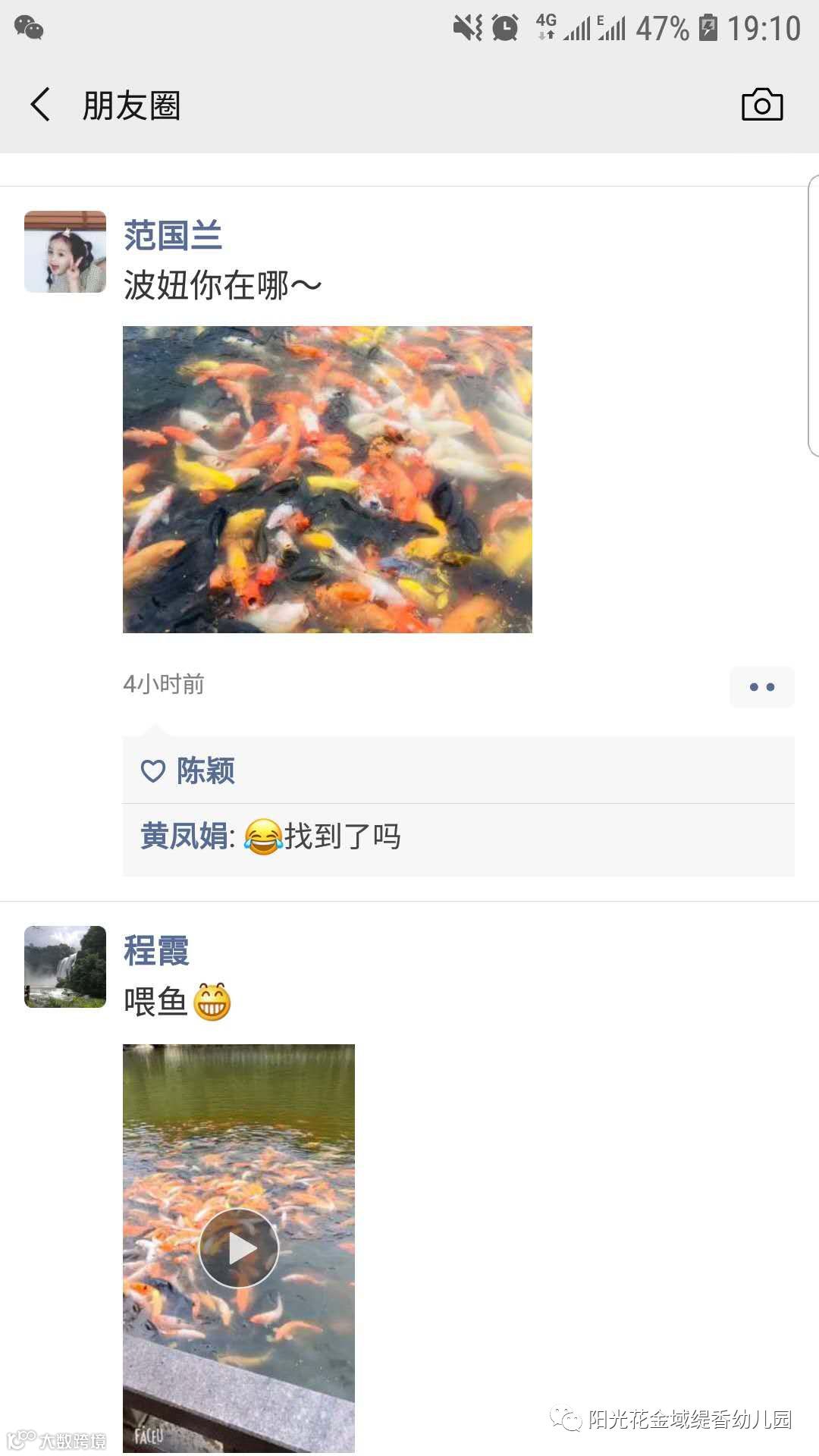819x1456 pixels.
Task: Play 程霞's fish feeding video
Action: [x=239, y=1247]
